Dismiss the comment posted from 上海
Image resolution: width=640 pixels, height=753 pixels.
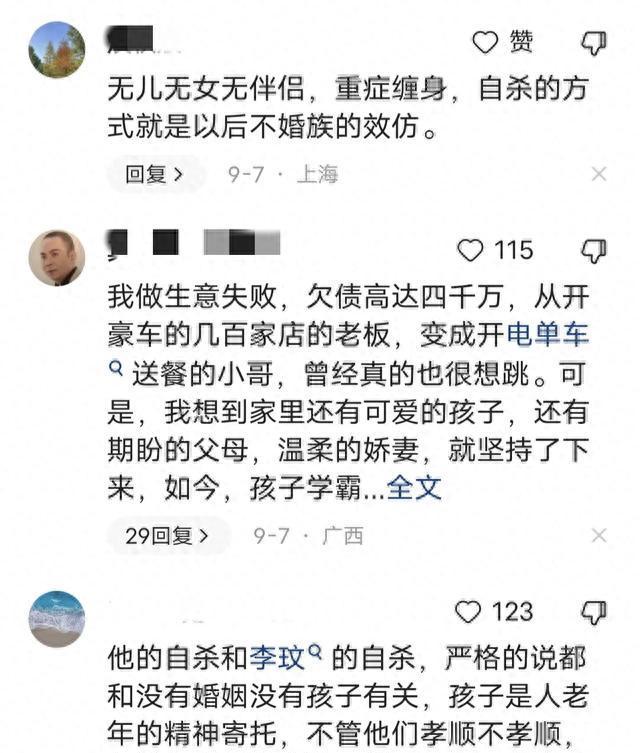pos(598,174)
